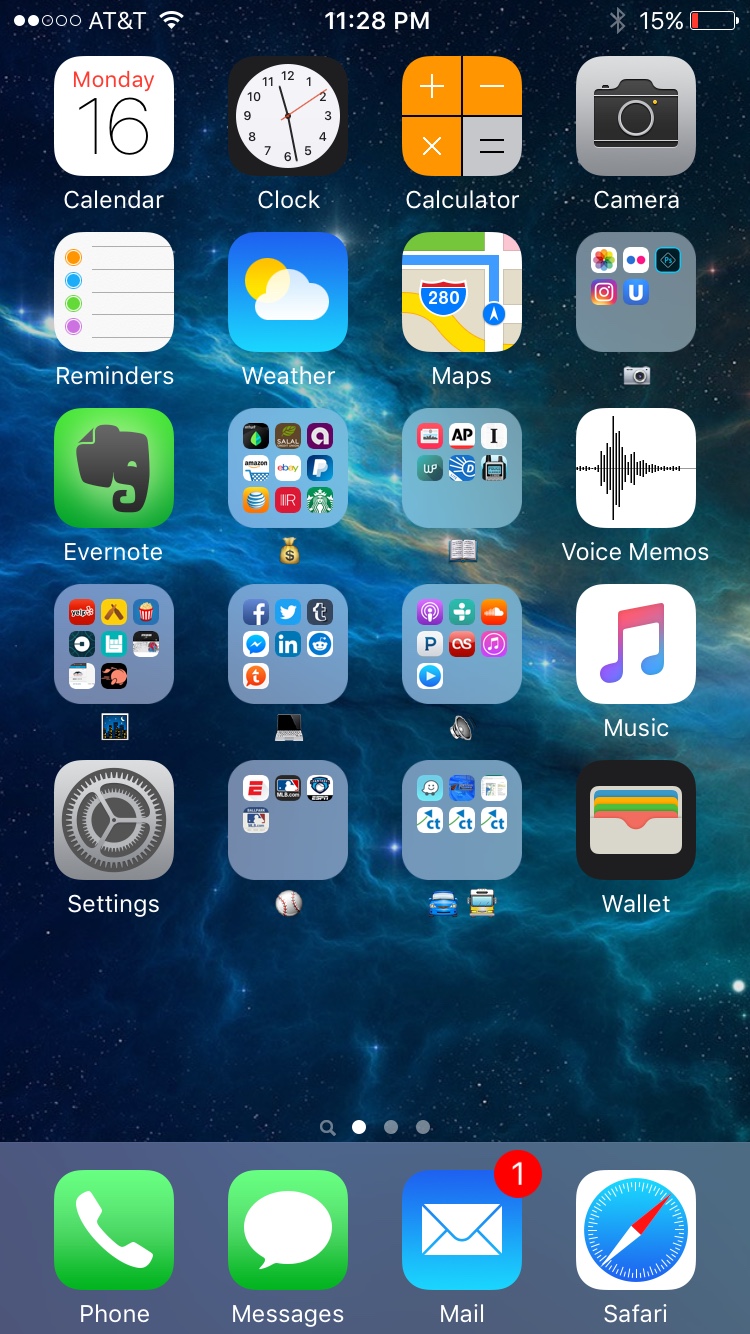
Task: Open Messages from the dock
Action: [x=288, y=1230]
